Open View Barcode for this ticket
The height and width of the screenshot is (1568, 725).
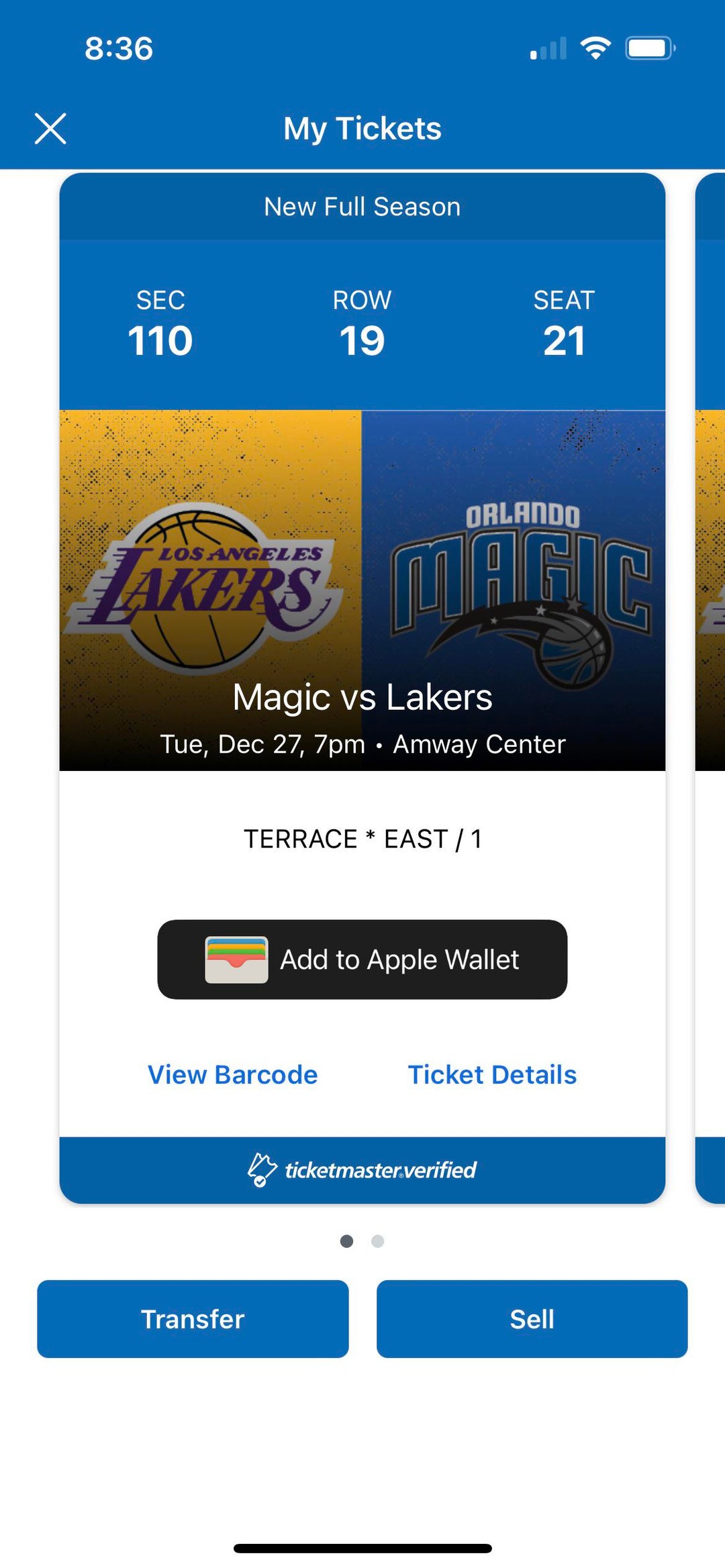coord(232,1075)
